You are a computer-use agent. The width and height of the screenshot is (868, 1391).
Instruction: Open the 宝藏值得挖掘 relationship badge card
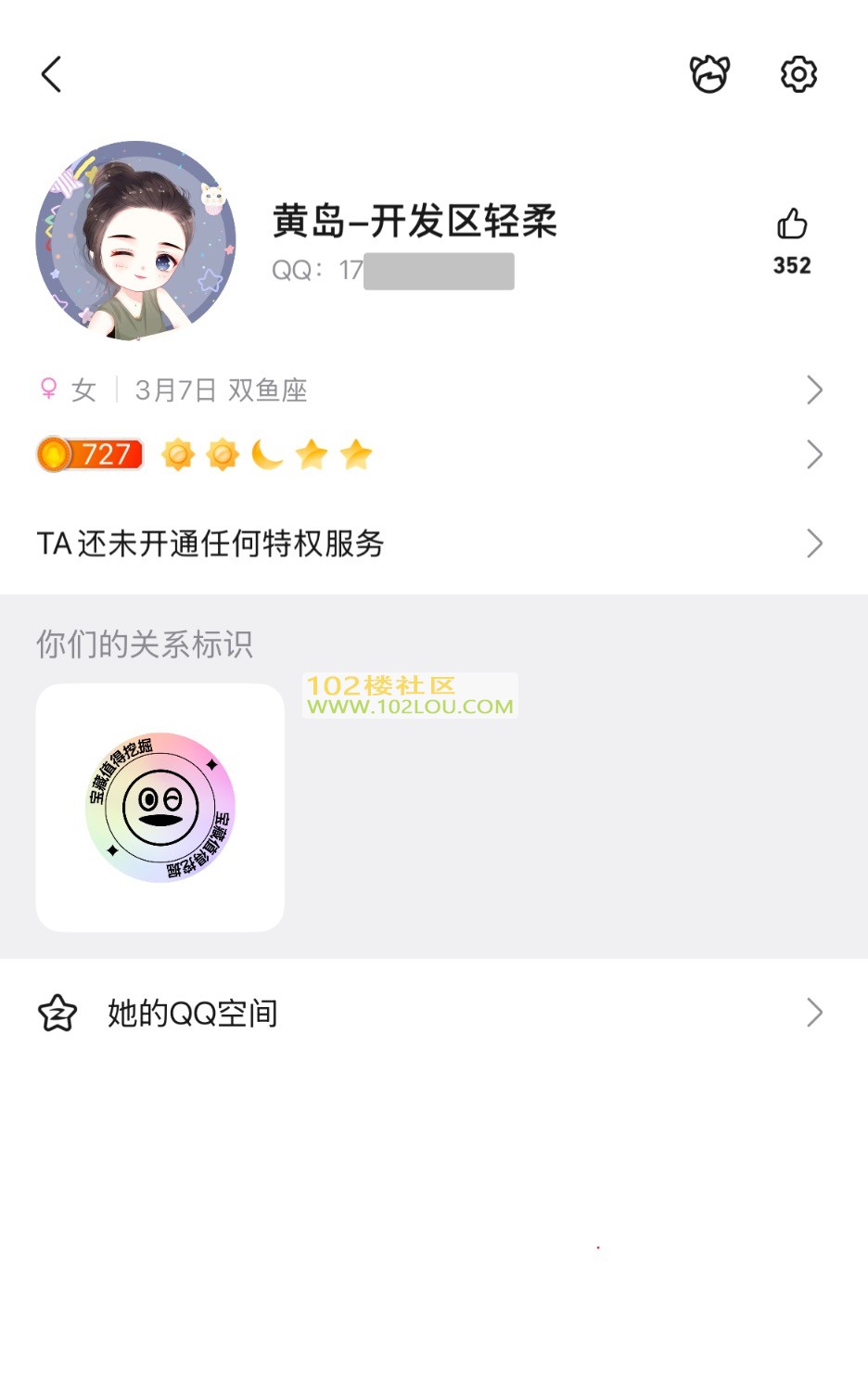click(160, 807)
